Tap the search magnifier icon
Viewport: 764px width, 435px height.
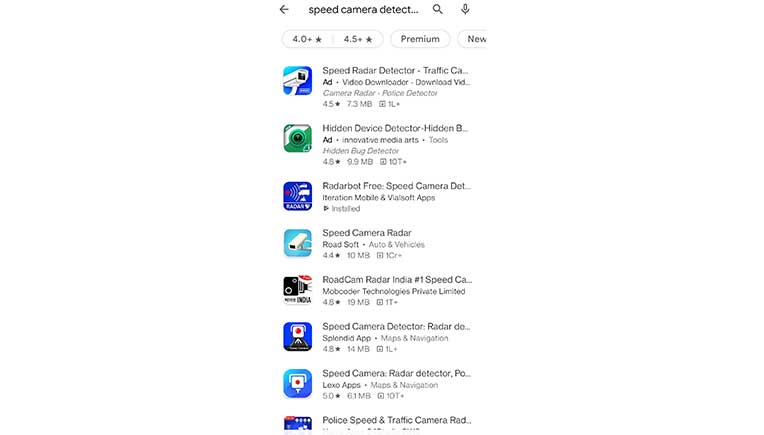point(437,9)
